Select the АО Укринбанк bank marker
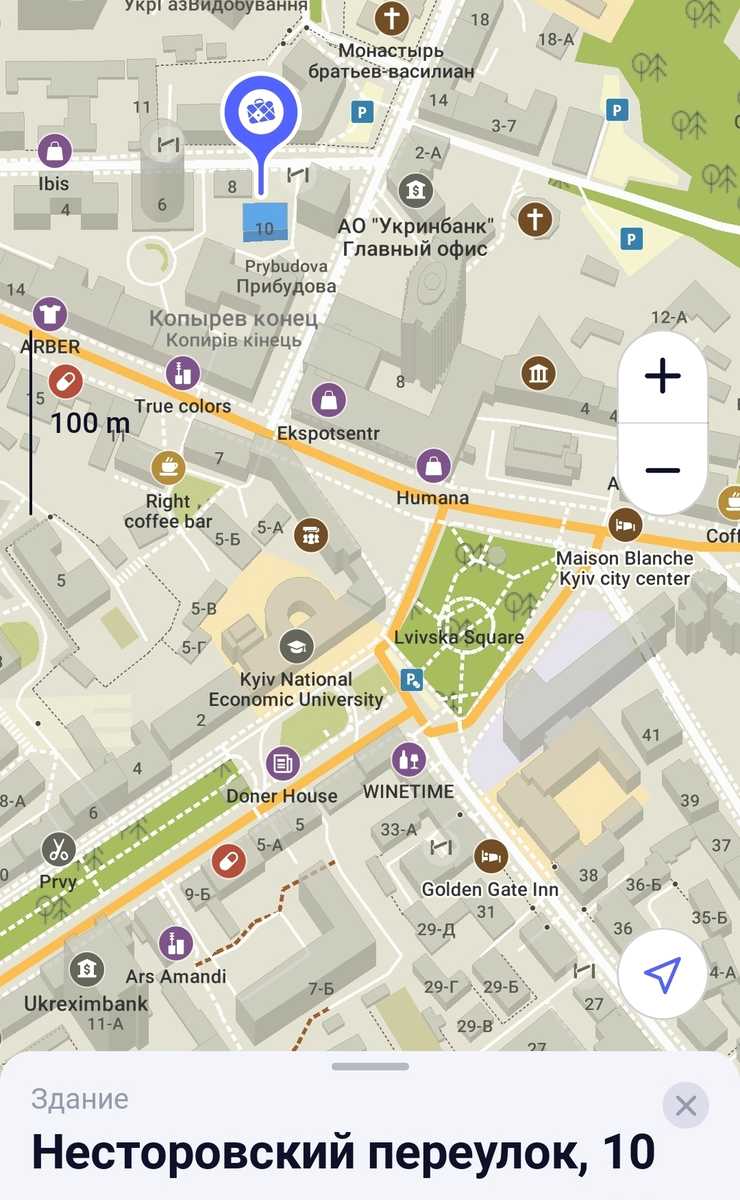The image size is (740, 1200). click(414, 188)
